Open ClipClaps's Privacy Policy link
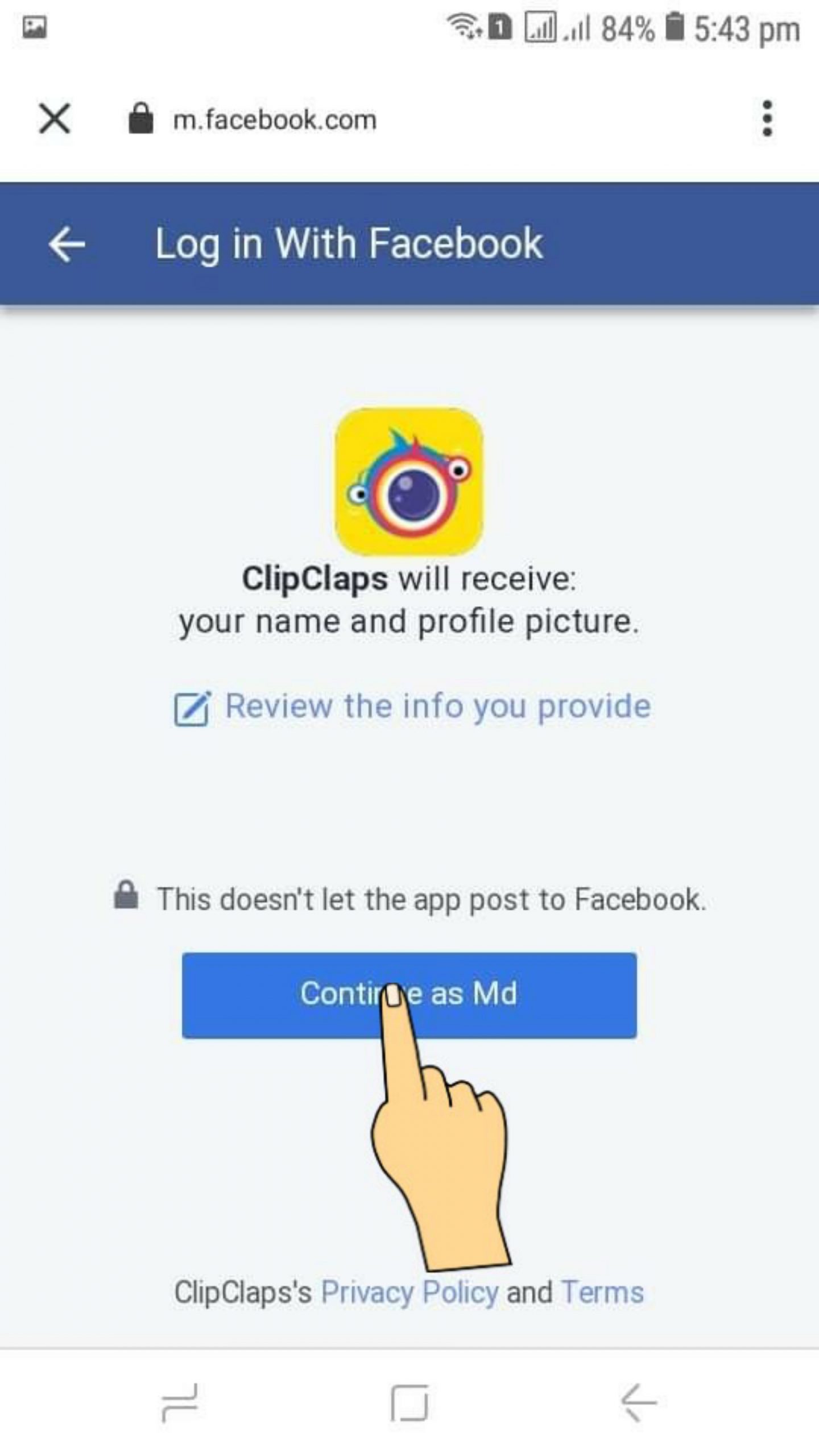 409,1292
